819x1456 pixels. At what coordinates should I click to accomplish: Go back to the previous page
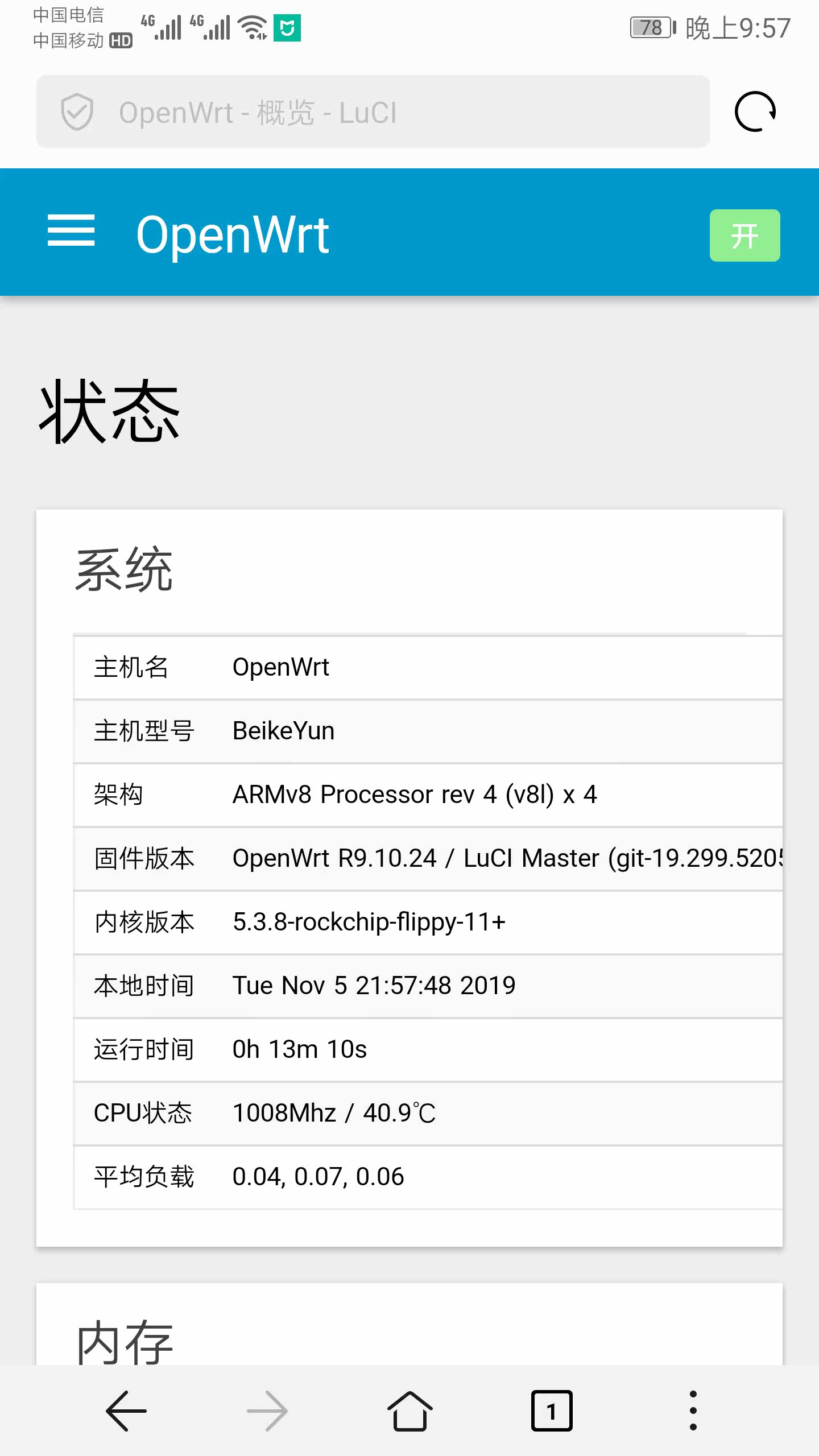click(x=126, y=1410)
